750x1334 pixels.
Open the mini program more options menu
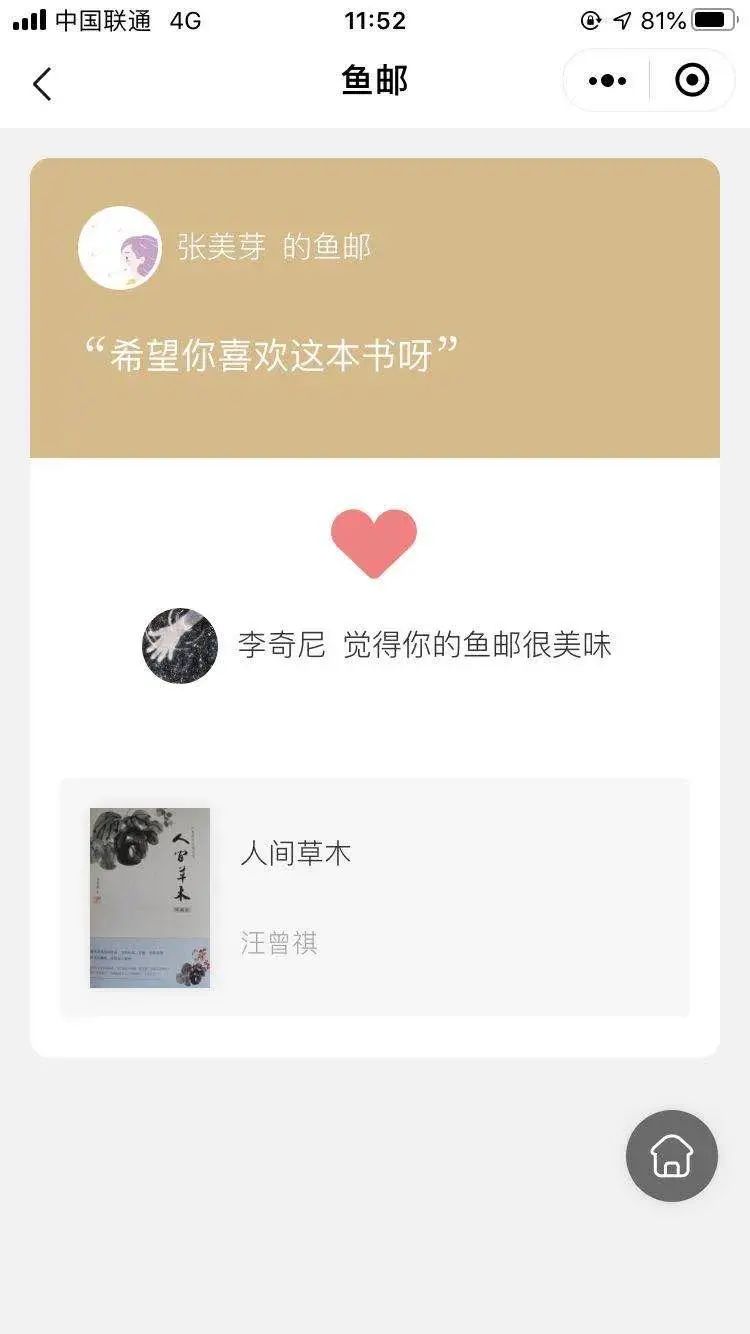(607, 81)
